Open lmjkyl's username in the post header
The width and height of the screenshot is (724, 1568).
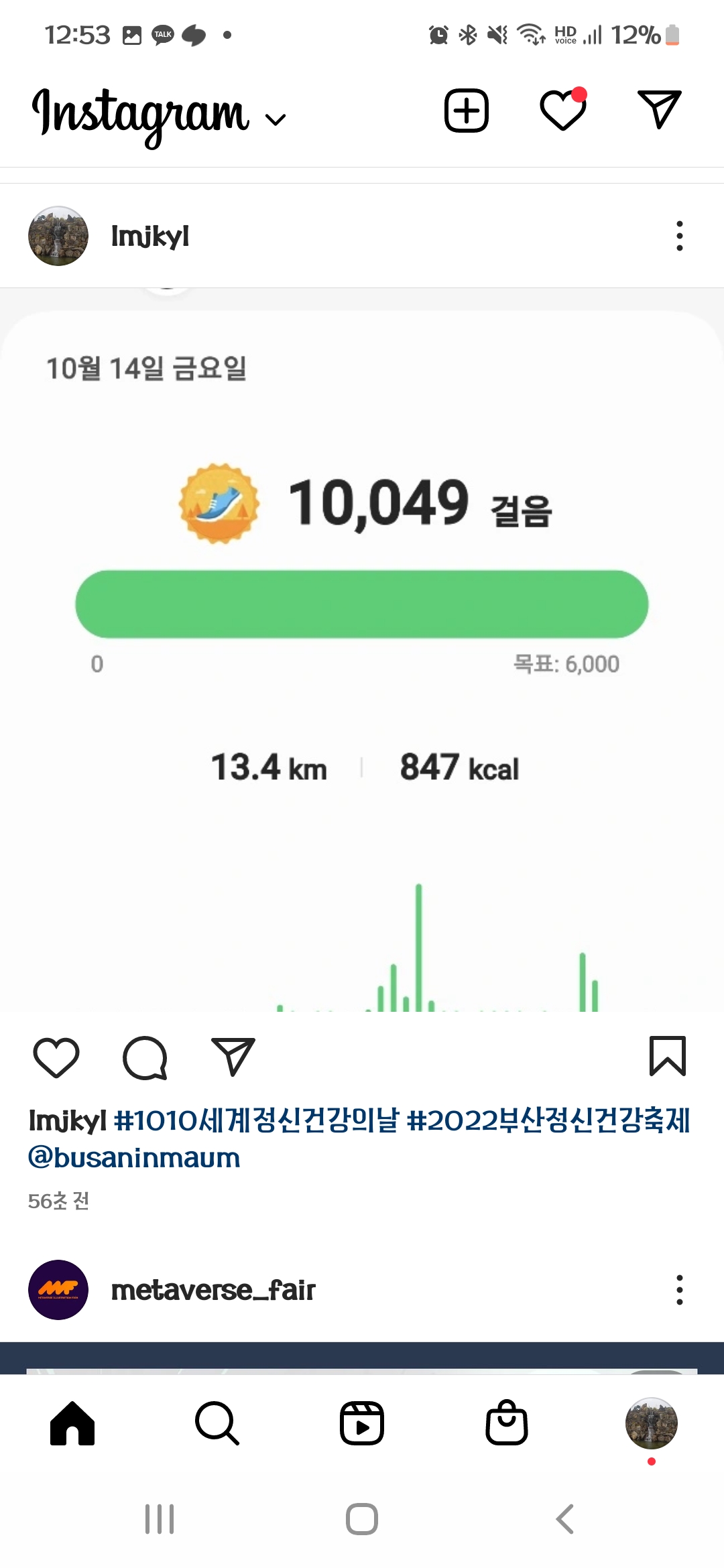[x=150, y=236]
